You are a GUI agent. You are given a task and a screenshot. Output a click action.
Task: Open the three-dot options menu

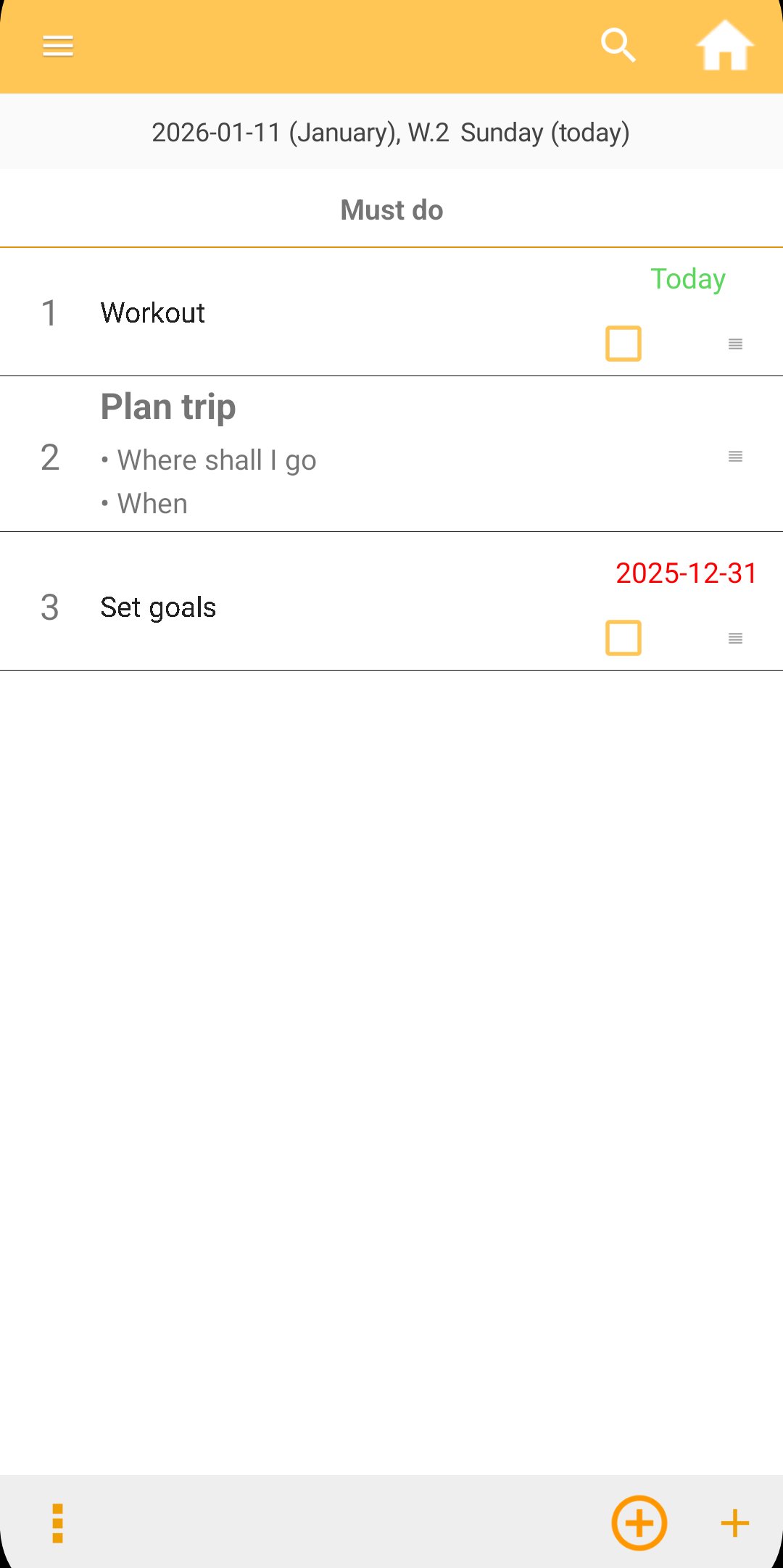(58, 1523)
